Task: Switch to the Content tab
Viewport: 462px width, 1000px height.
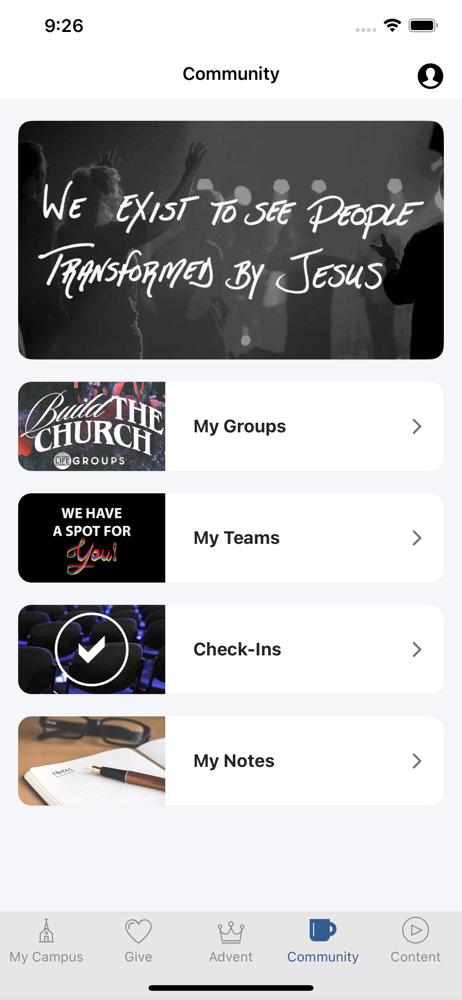Action: [x=415, y=941]
